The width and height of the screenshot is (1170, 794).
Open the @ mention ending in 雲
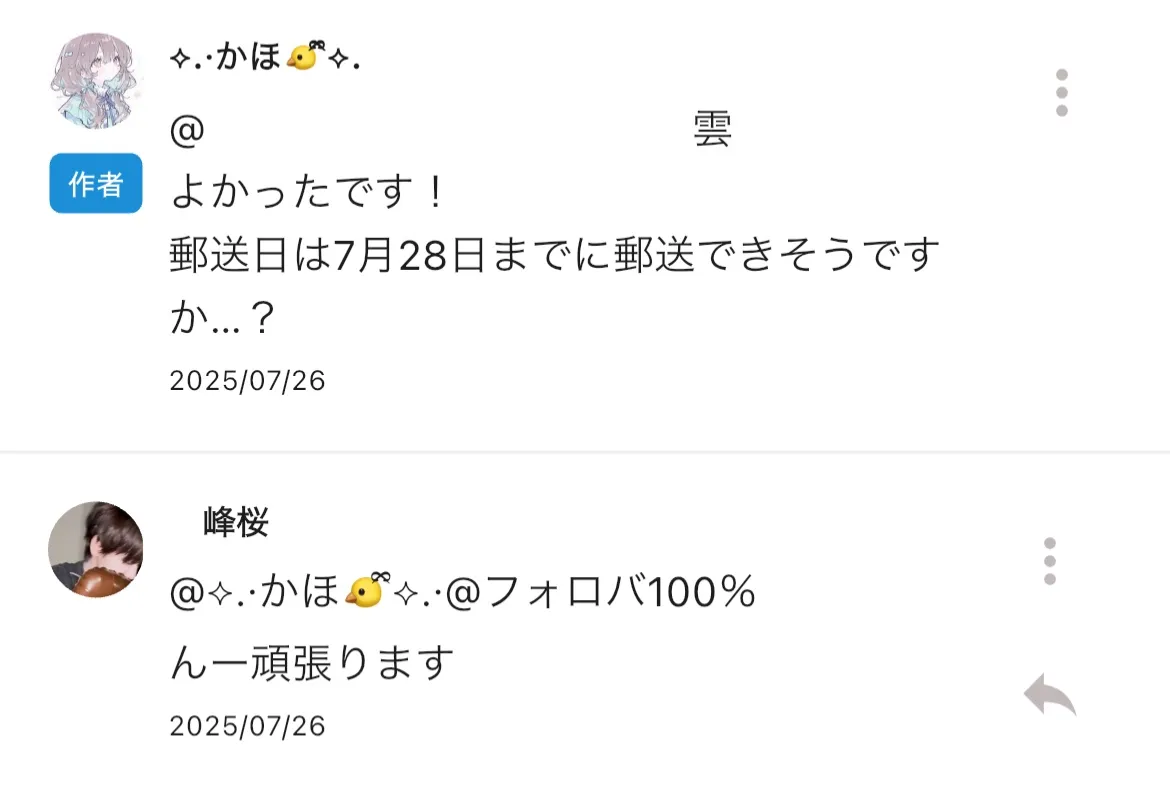450,132
